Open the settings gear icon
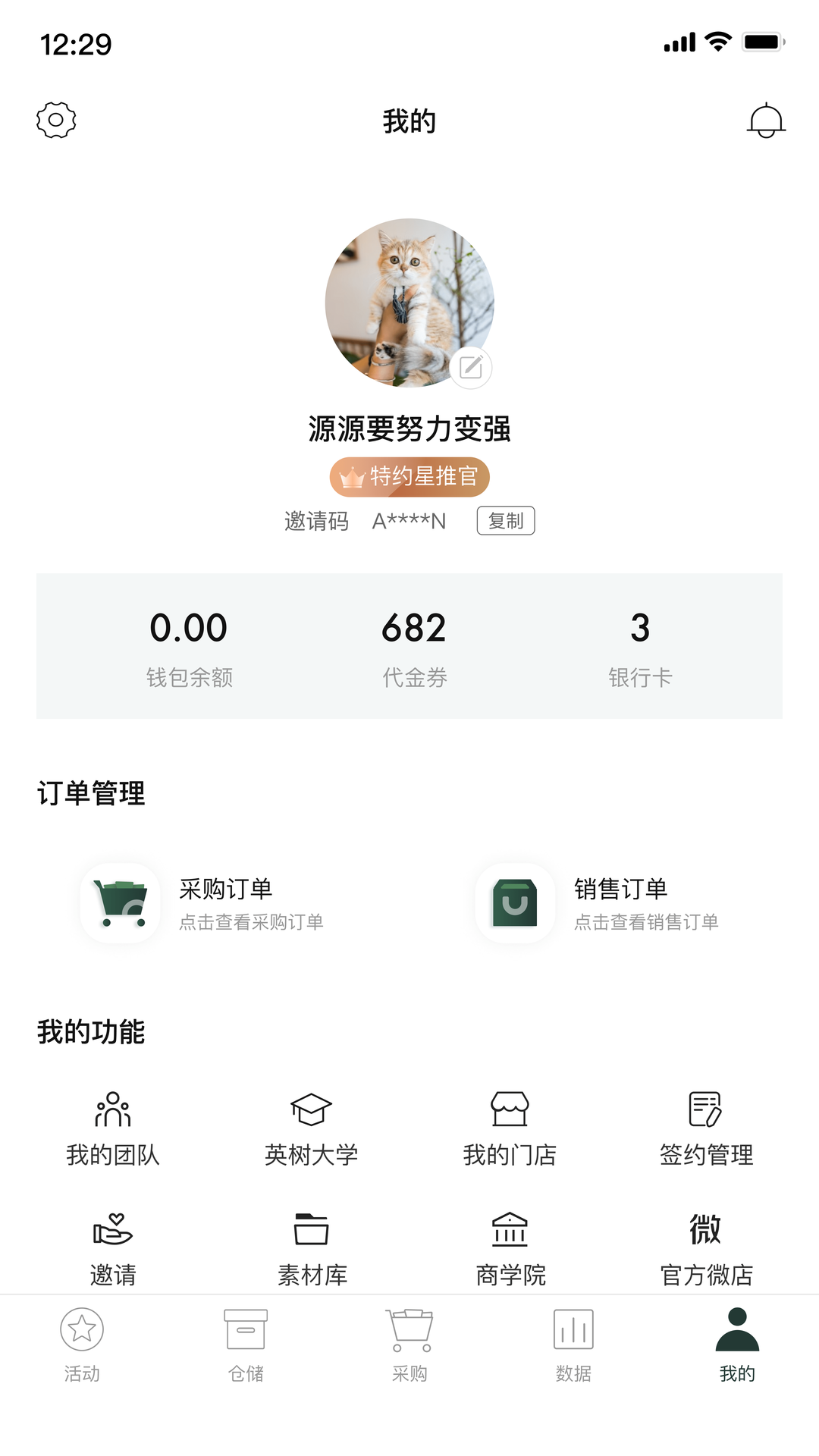 54,119
